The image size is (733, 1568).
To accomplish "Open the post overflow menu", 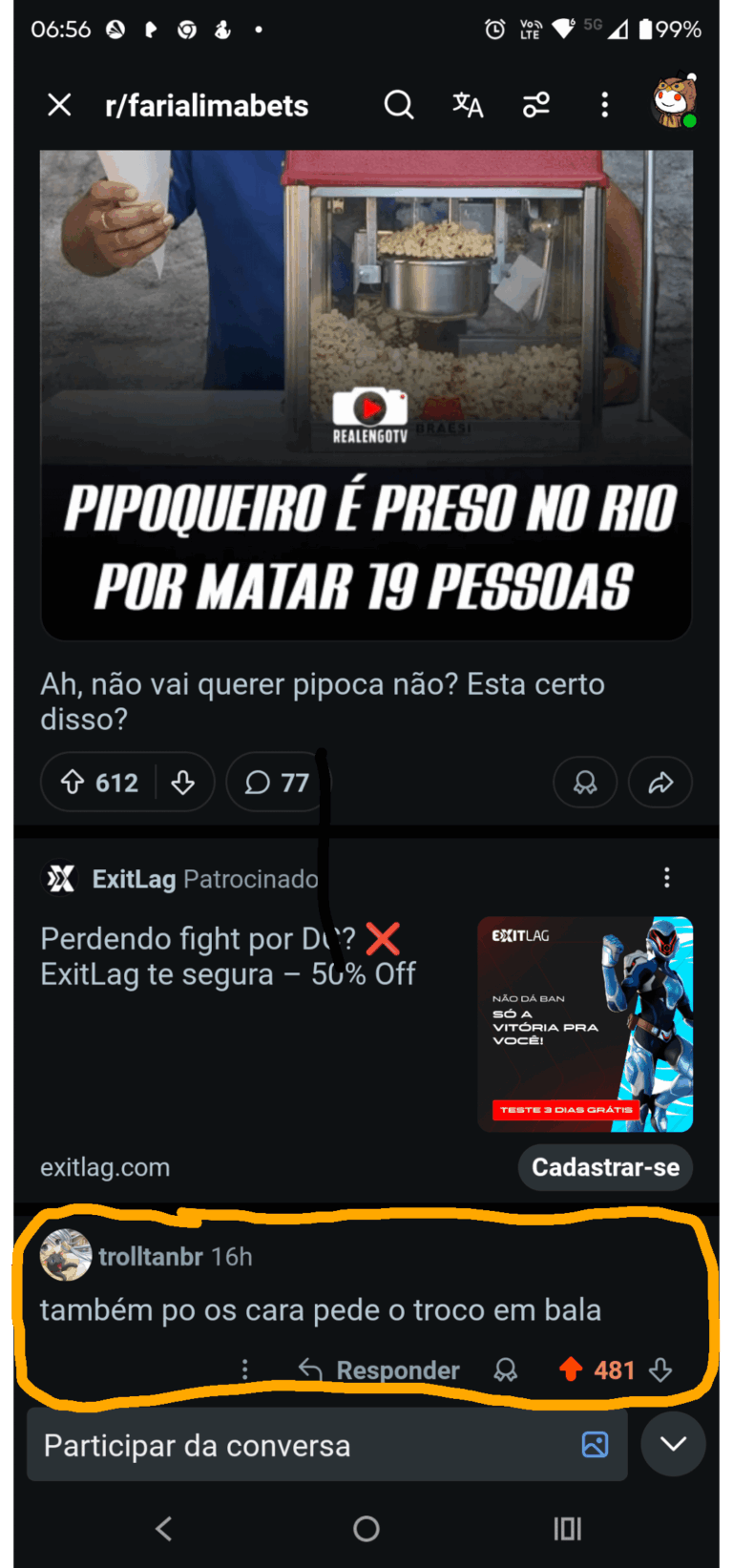I will click(x=604, y=105).
